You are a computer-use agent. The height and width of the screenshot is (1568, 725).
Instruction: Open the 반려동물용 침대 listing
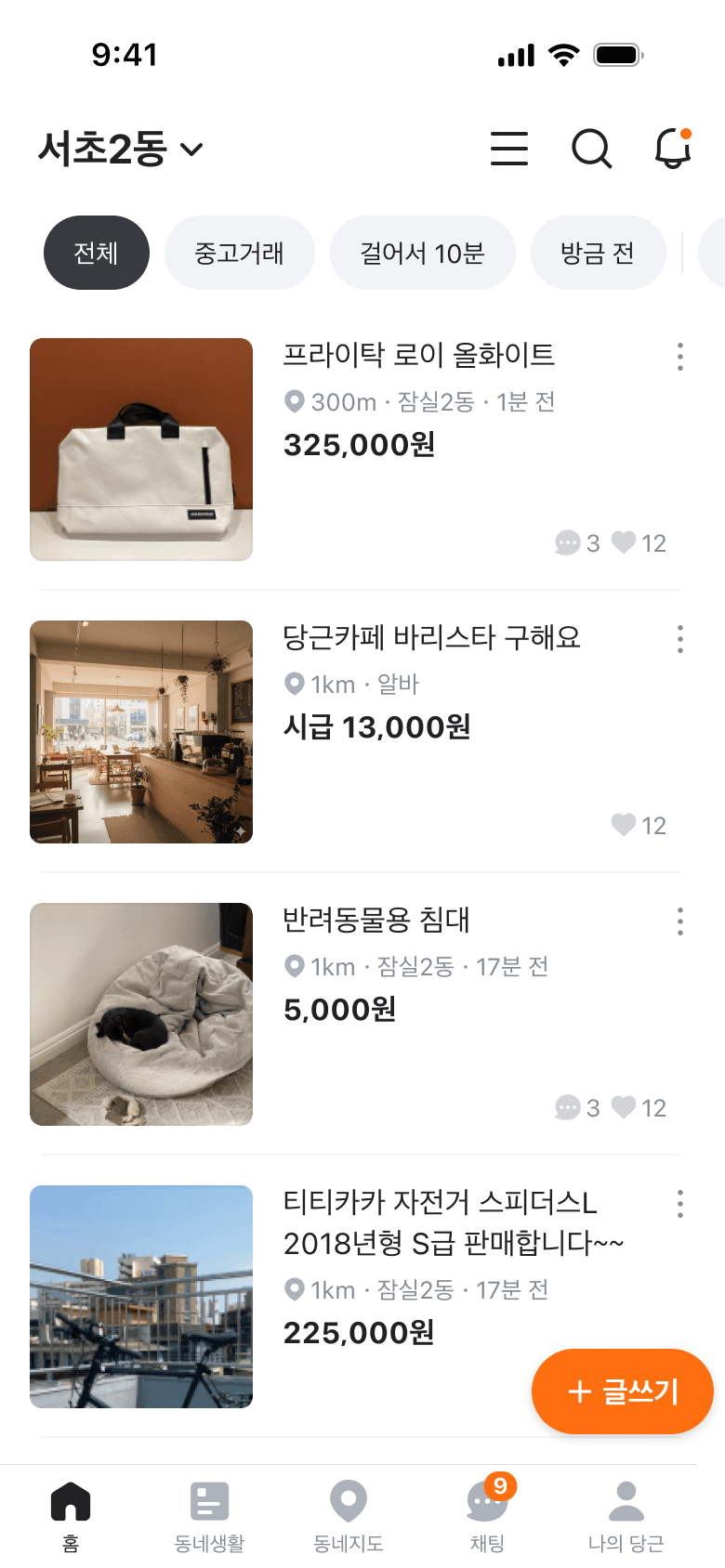click(x=376, y=920)
